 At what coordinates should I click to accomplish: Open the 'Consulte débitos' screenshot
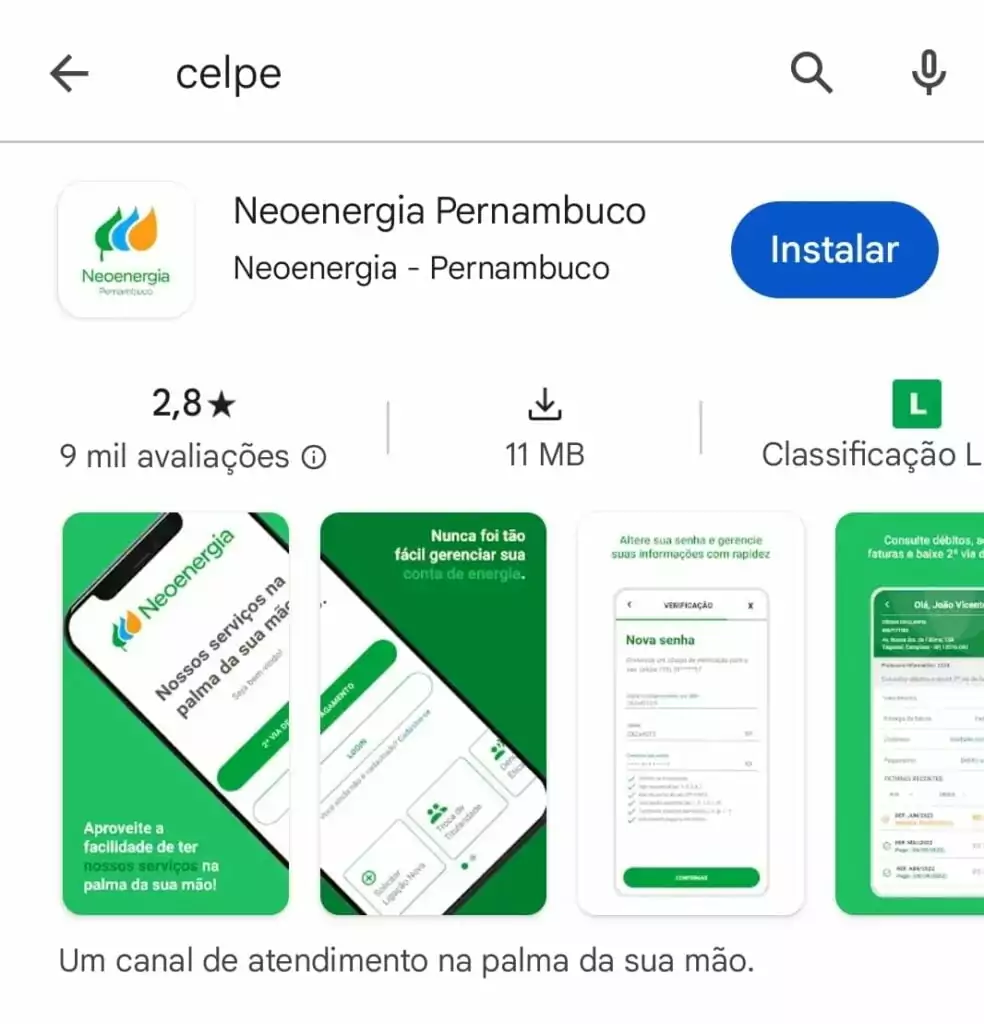910,713
